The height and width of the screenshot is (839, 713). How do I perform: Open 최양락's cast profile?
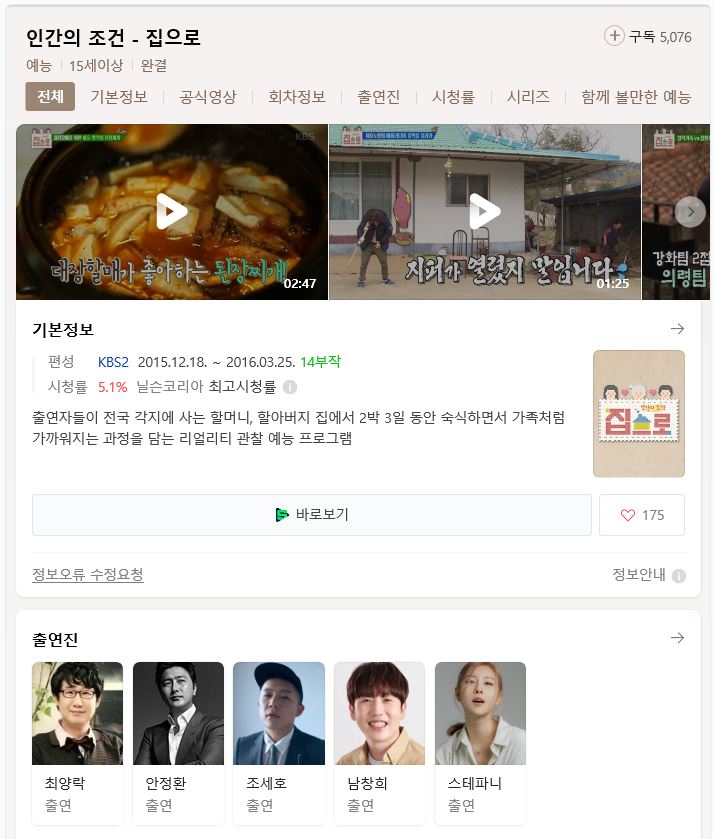click(78, 740)
